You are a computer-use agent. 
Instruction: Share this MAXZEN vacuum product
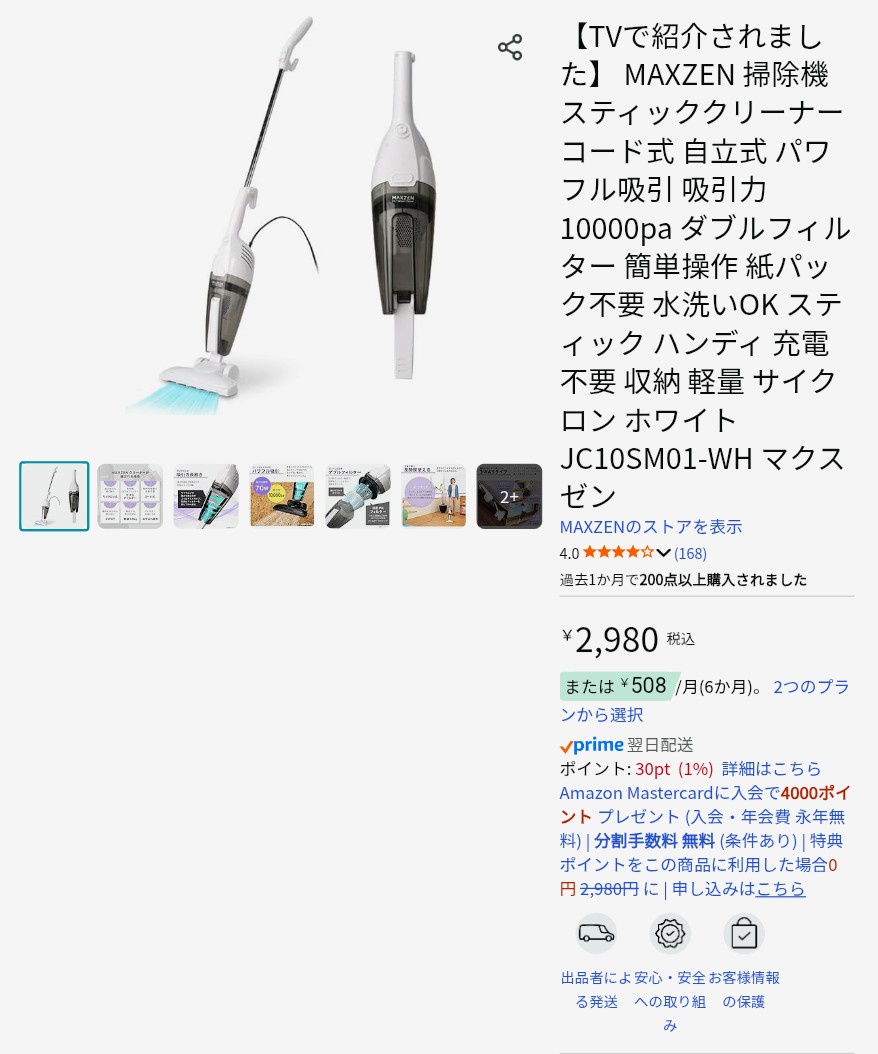(x=510, y=48)
